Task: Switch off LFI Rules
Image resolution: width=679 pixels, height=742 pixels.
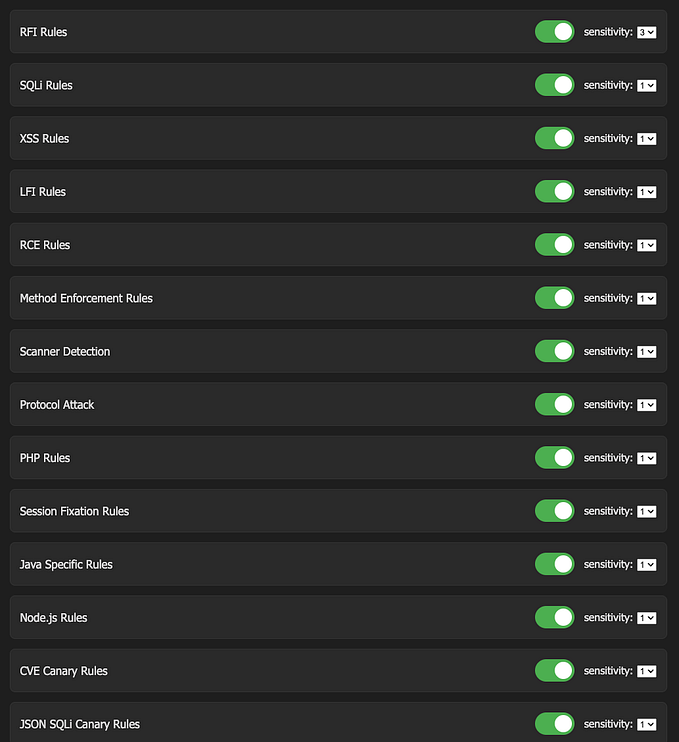Action: click(554, 191)
